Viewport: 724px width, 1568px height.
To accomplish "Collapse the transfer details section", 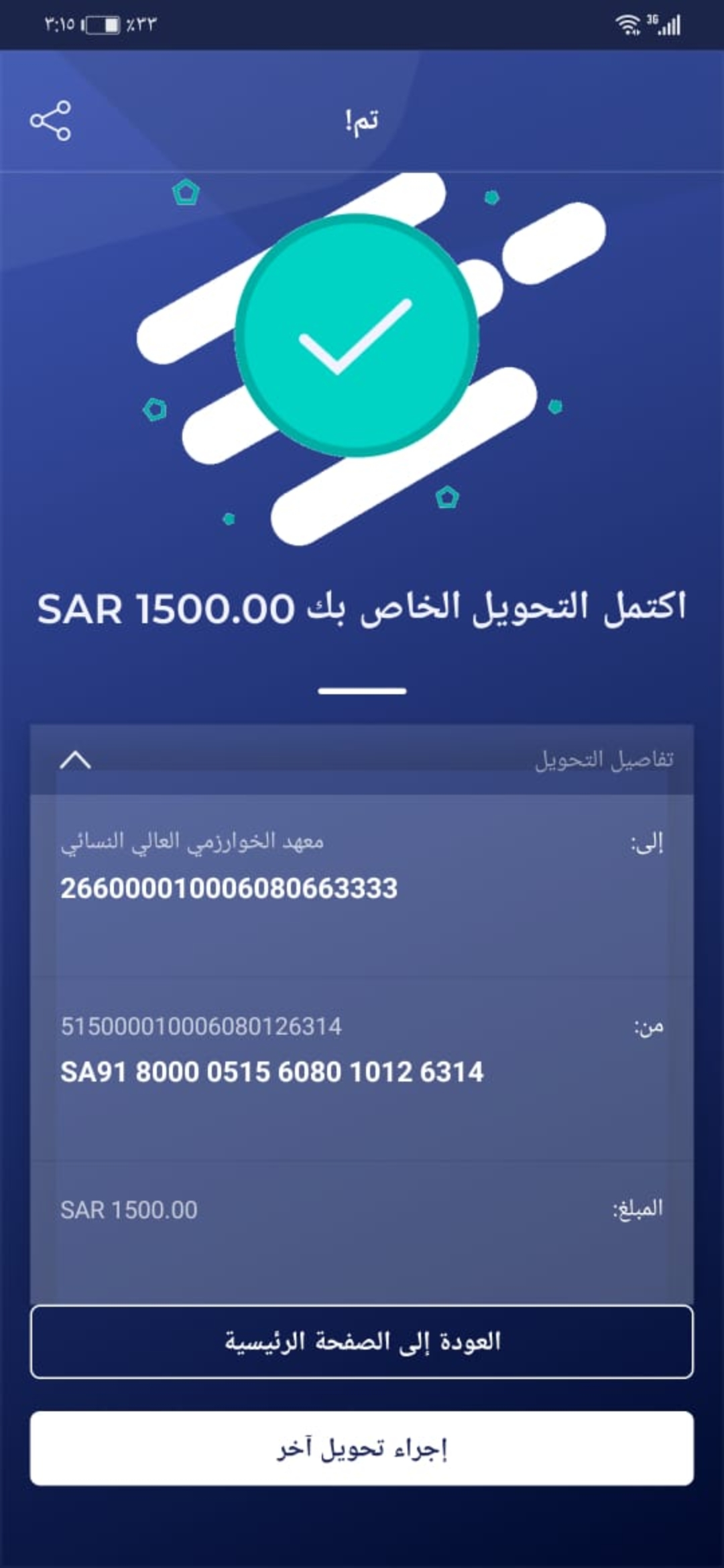I will [x=75, y=760].
